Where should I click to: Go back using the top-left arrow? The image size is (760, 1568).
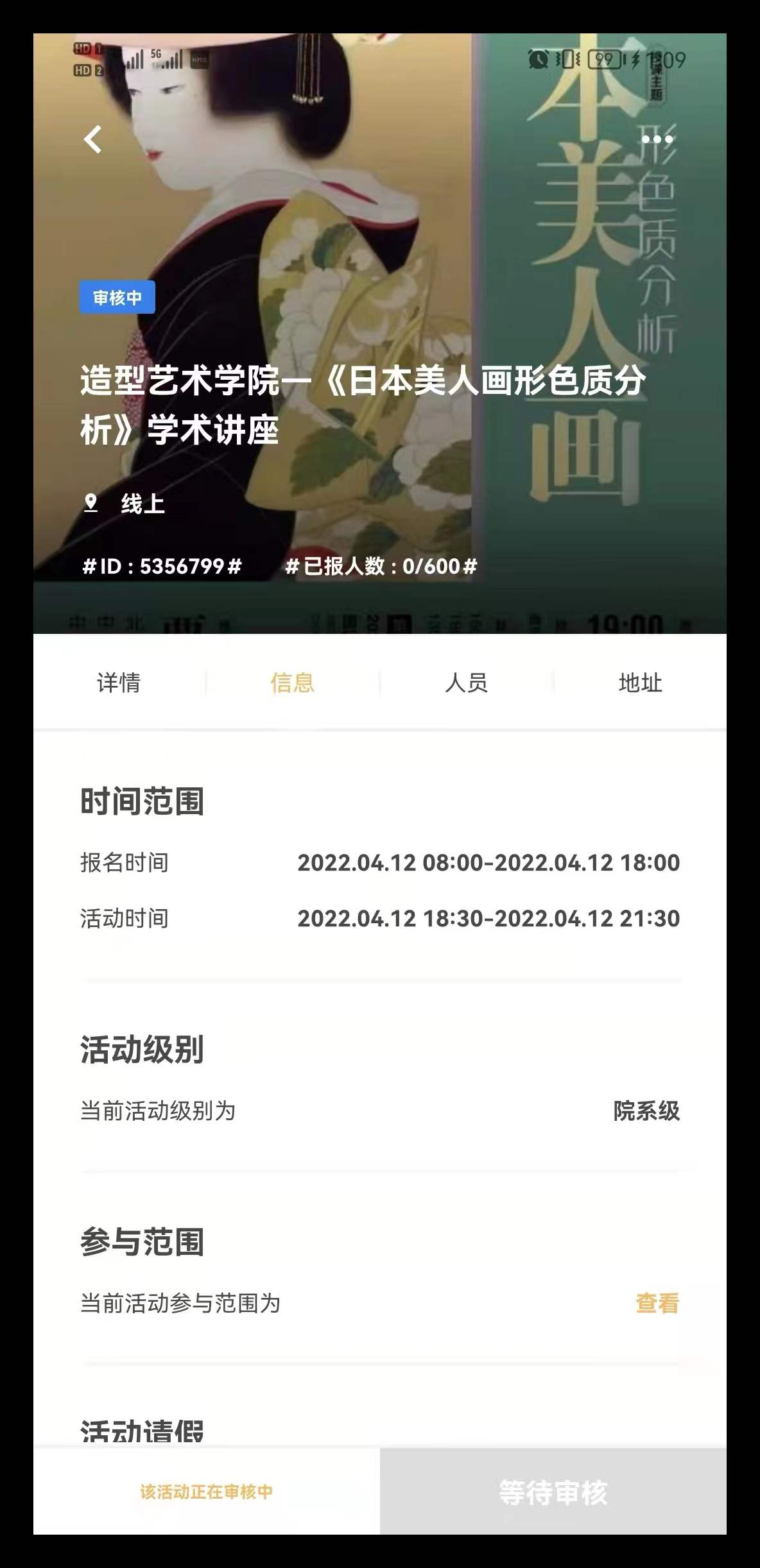(x=93, y=139)
